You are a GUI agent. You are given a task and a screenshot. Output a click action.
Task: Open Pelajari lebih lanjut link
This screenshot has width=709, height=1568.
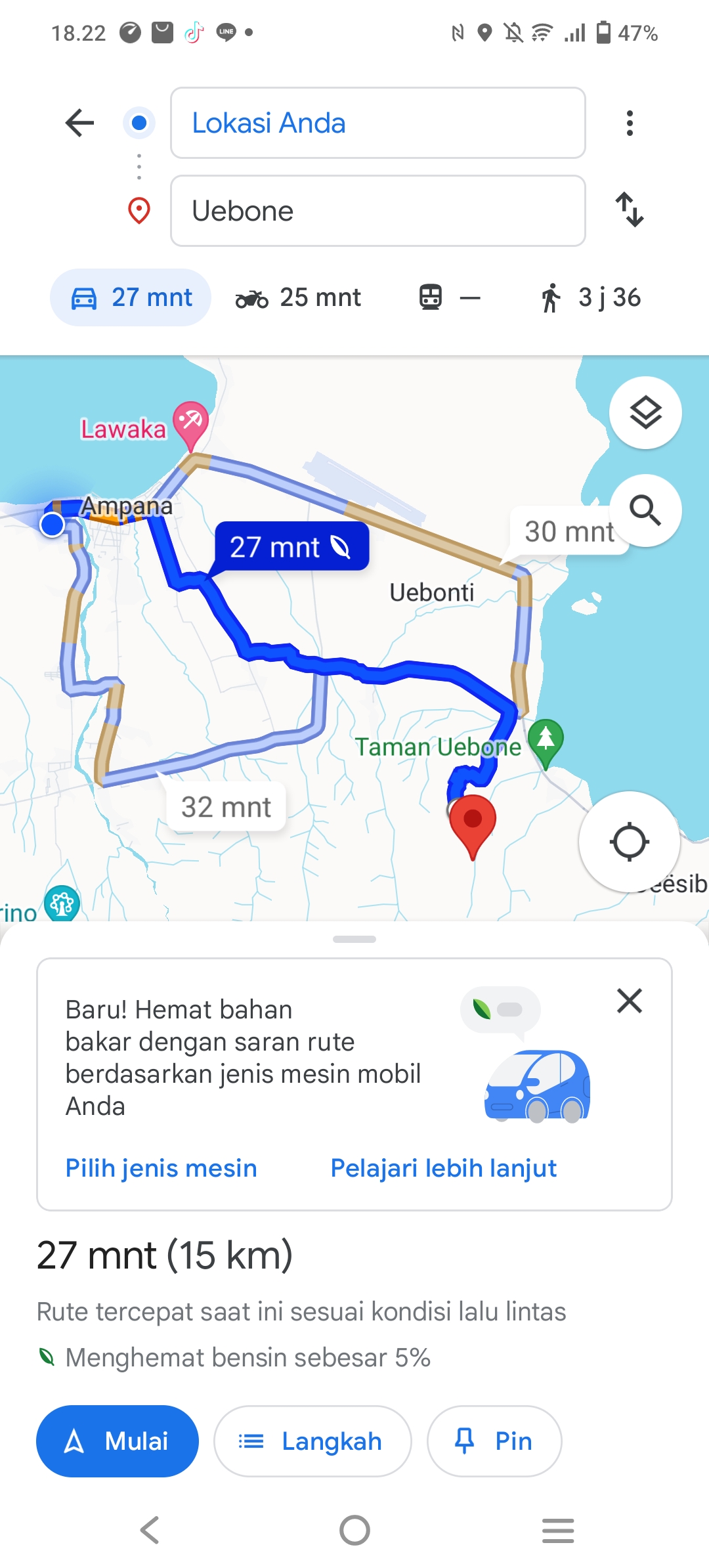tap(444, 1168)
